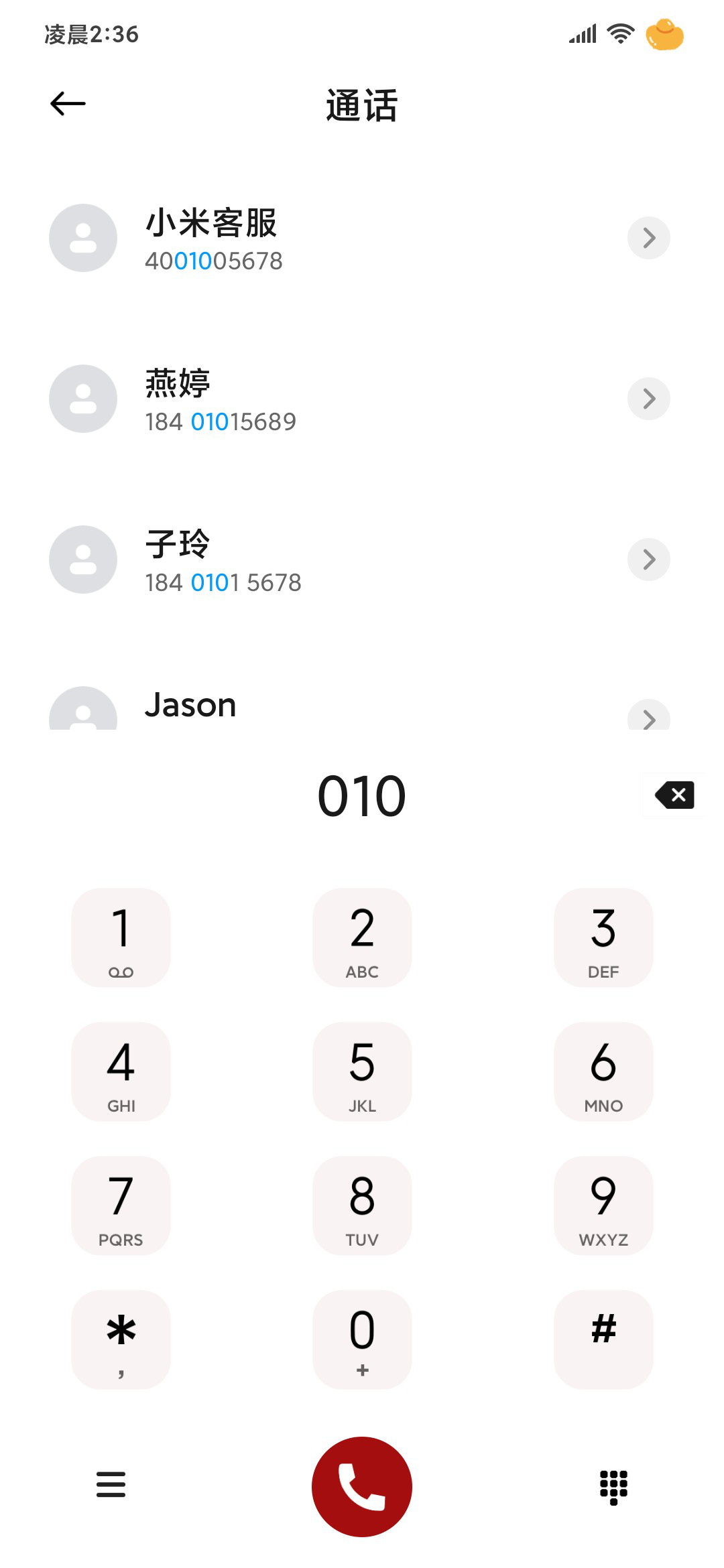Go back using the top arrow
Viewport: 724px width, 1568px height.
[68, 104]
